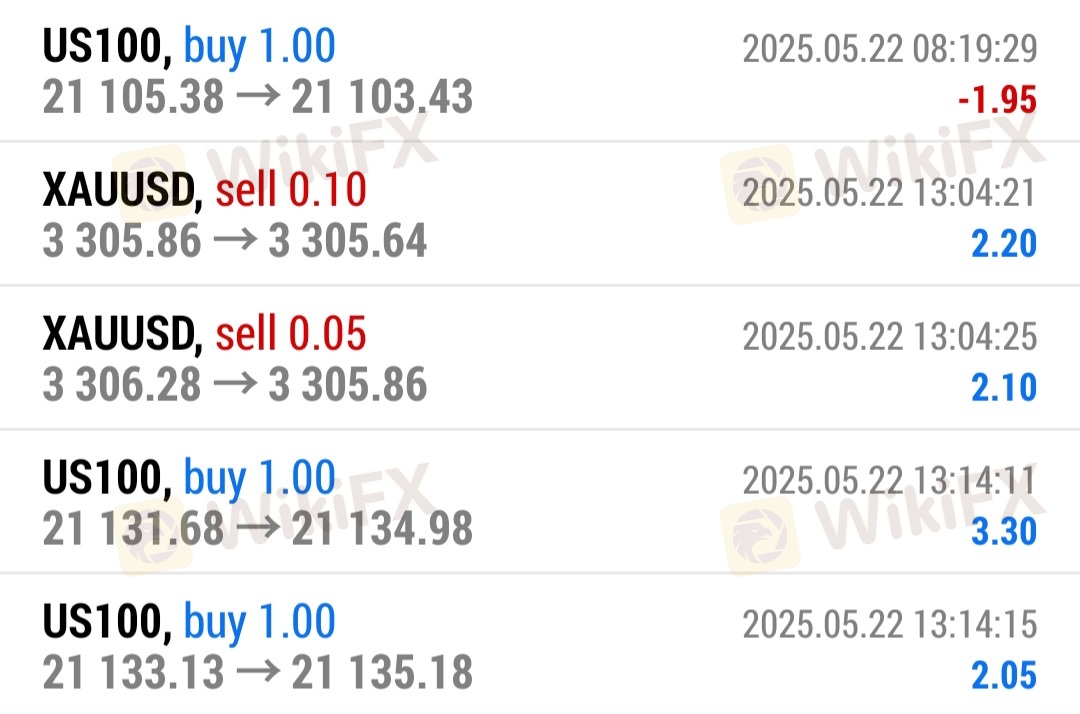This screenshot has height=714, width=1080.
Task: Expand the US100 trade with 3.30 profit
Action: click(x=540, y=501)
